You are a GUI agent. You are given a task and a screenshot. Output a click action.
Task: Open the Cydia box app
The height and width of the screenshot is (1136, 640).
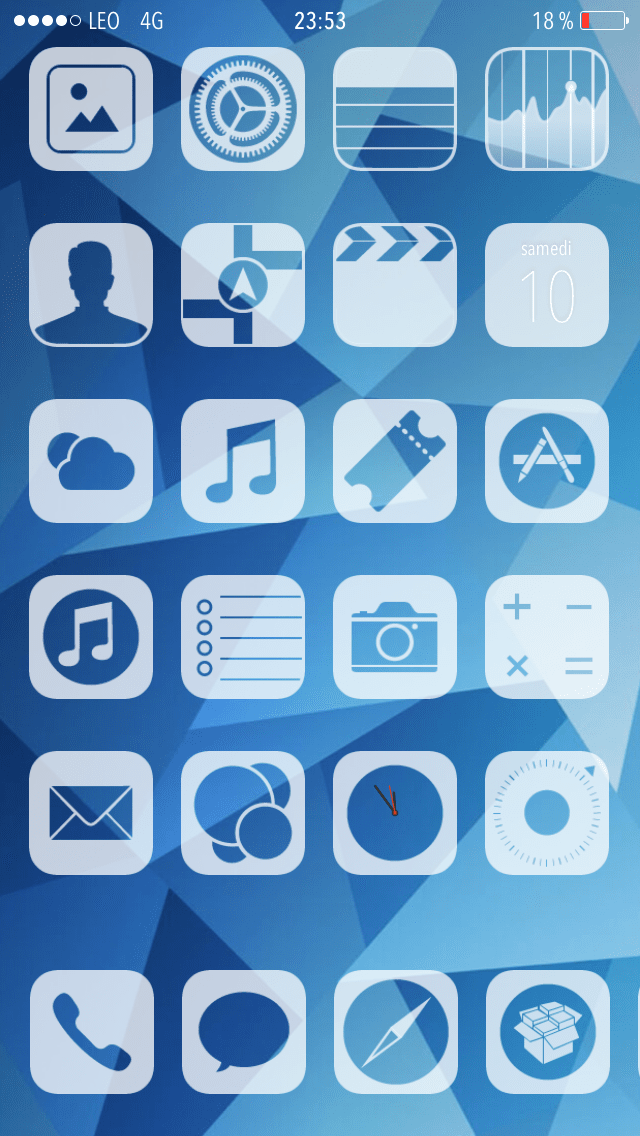(x=548, y=1032)
